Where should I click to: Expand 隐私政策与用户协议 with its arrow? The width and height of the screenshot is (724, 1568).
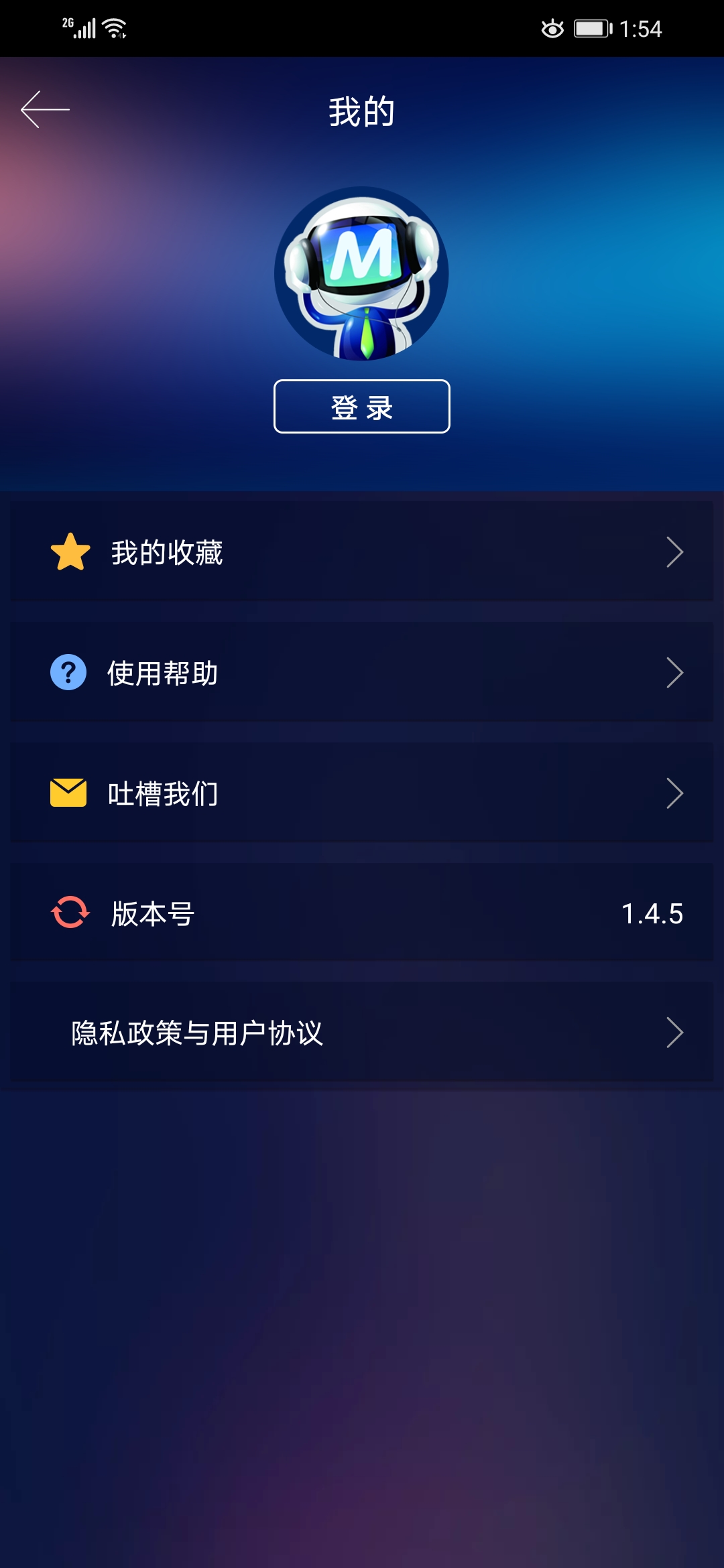pyautogui.click(x=676, y=1032)
